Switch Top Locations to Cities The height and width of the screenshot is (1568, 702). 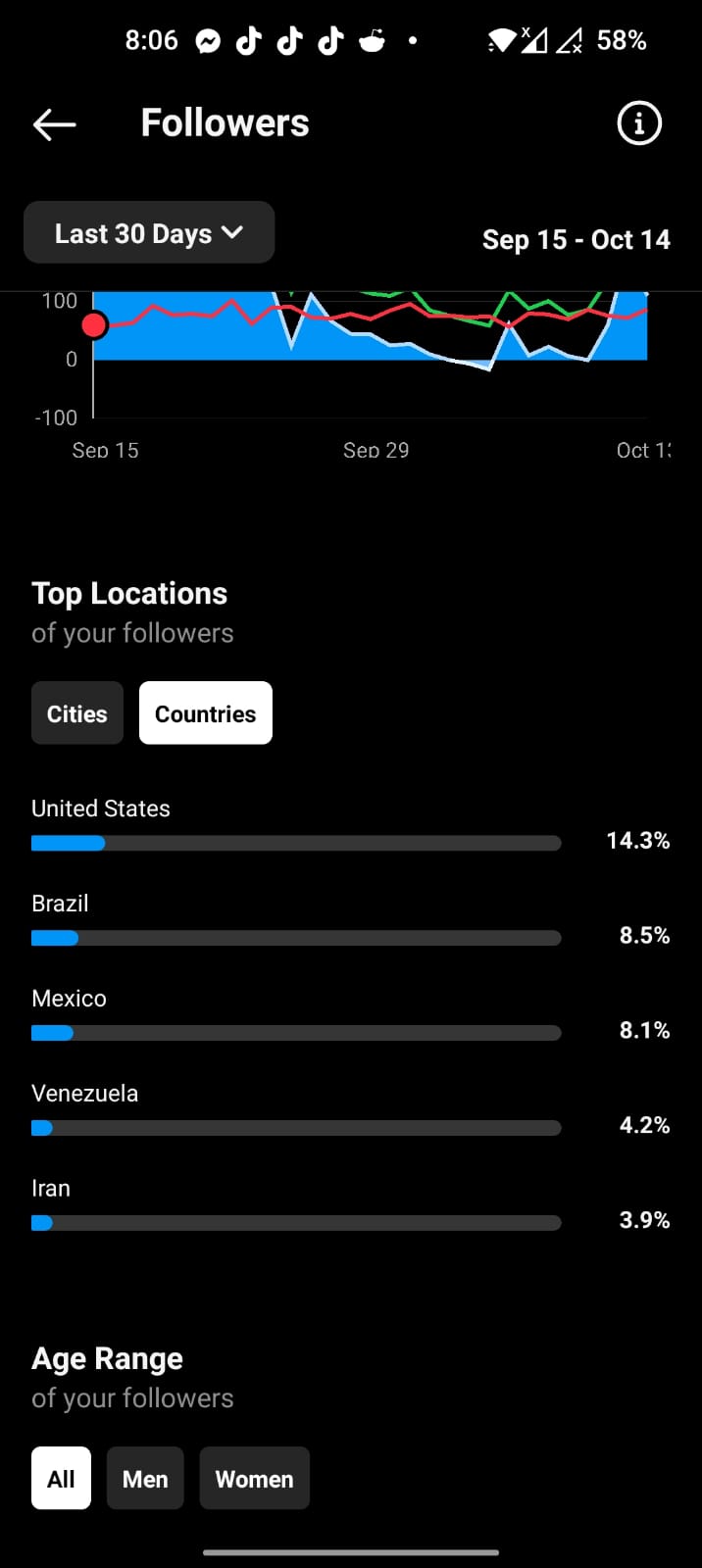coord(77,713)
